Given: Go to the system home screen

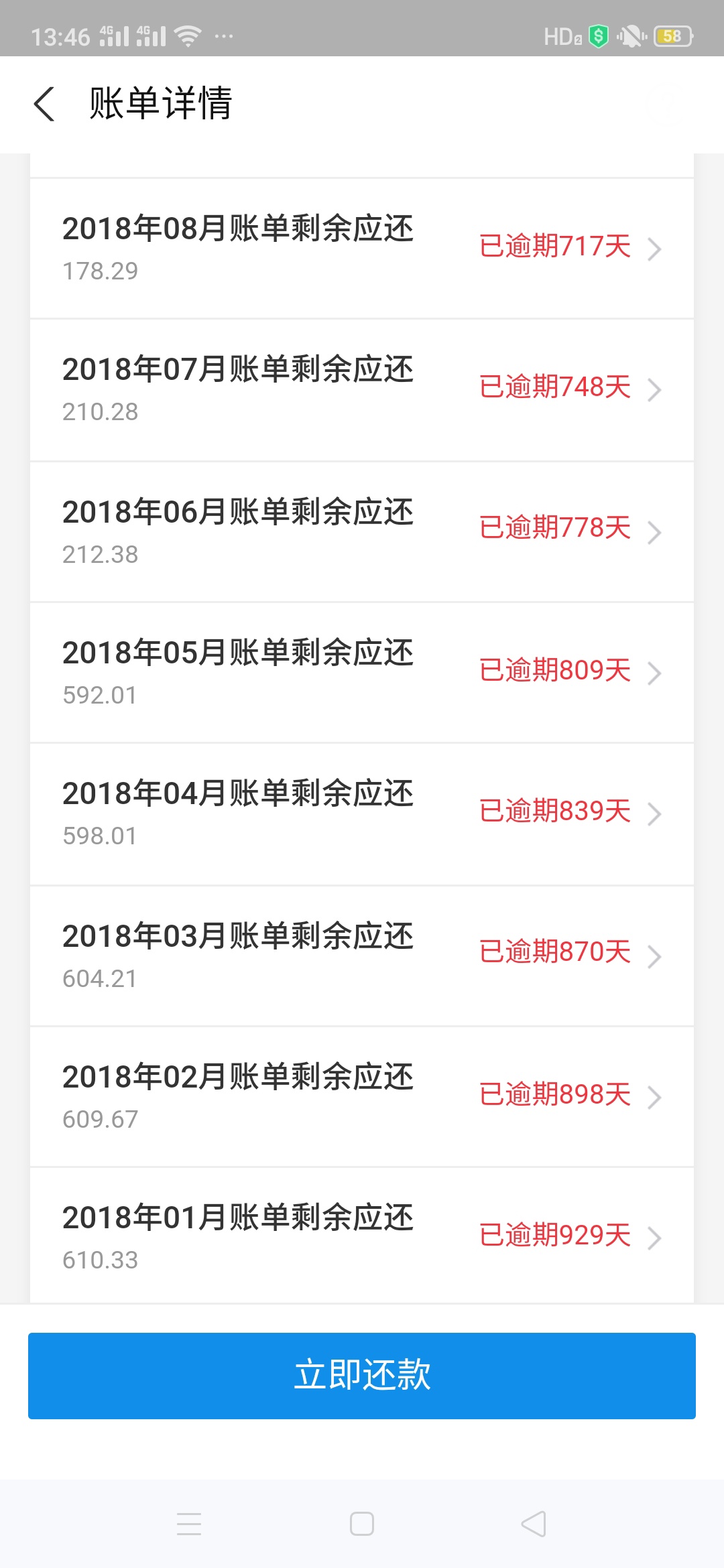Looking at the screenshot, I should 362,1524.
